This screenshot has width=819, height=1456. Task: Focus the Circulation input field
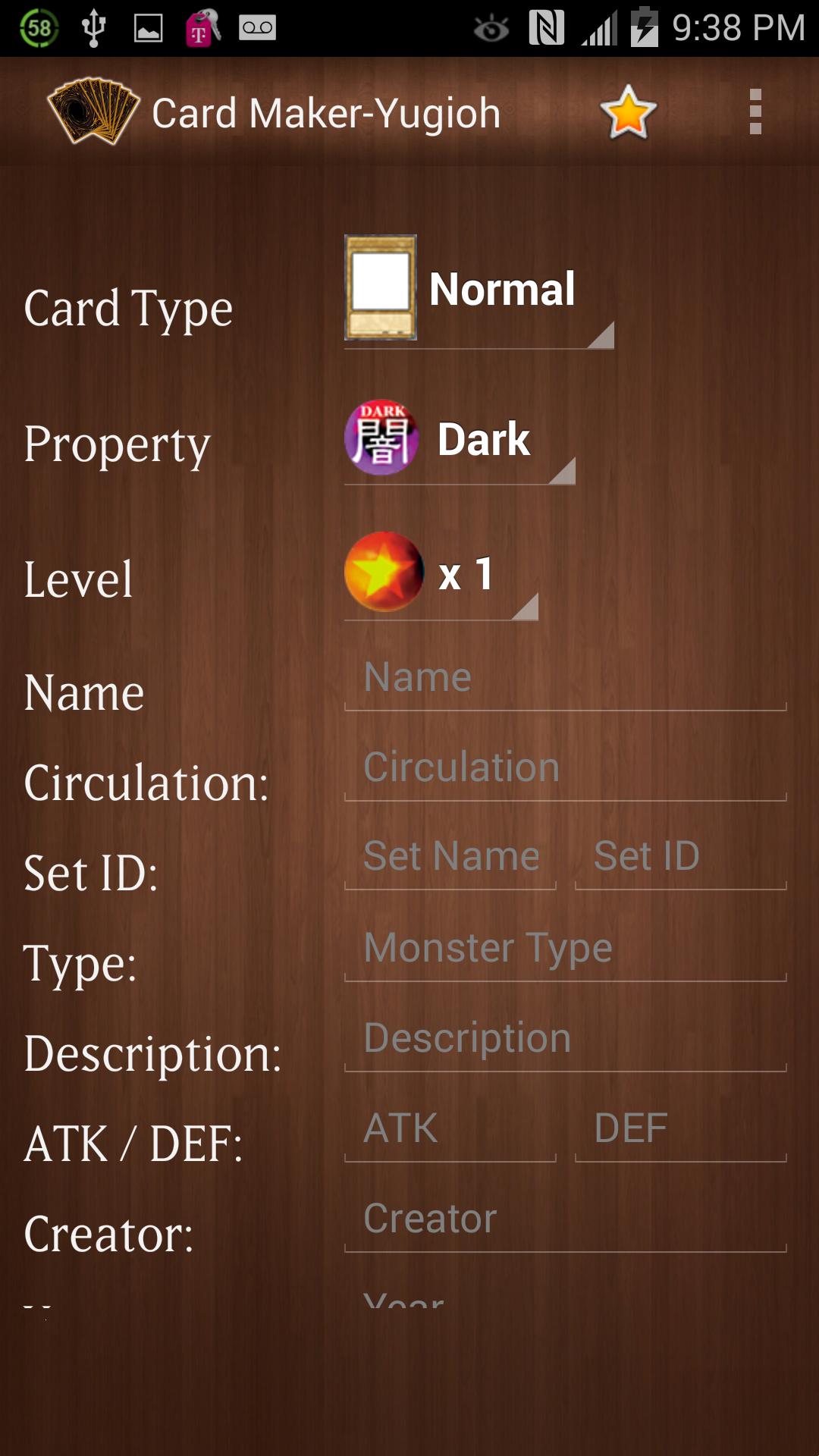coord(565,767)
